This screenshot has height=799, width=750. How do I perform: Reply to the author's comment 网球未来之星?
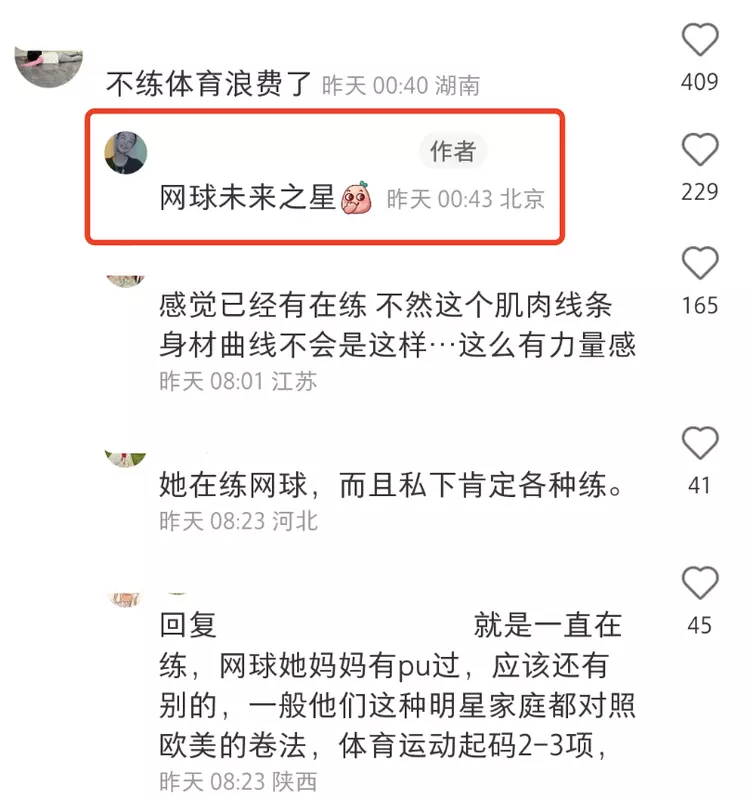pos(248,198)
